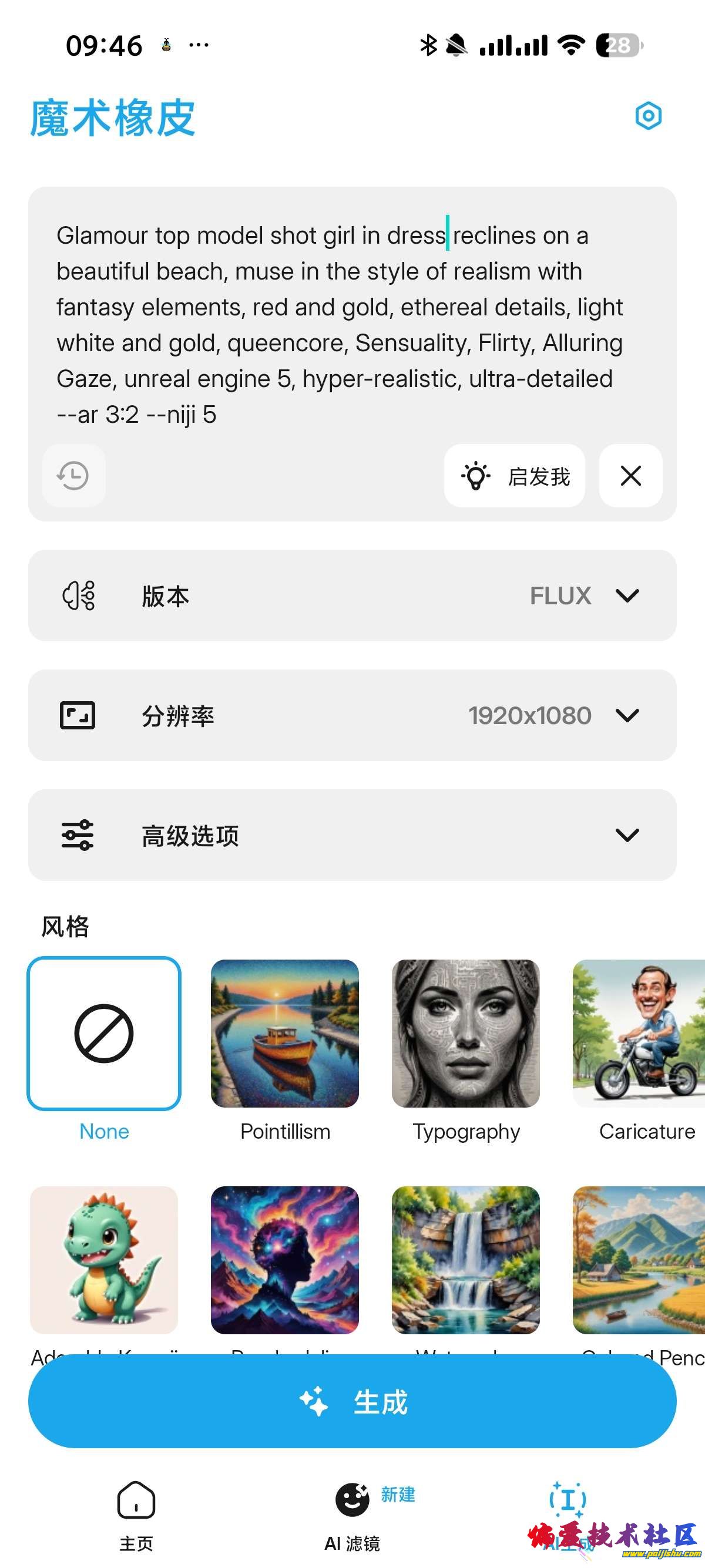Tap the 生成 generate button
Image resolution: width=705 pixels, height=1568 pixels.
[352, 1401]
